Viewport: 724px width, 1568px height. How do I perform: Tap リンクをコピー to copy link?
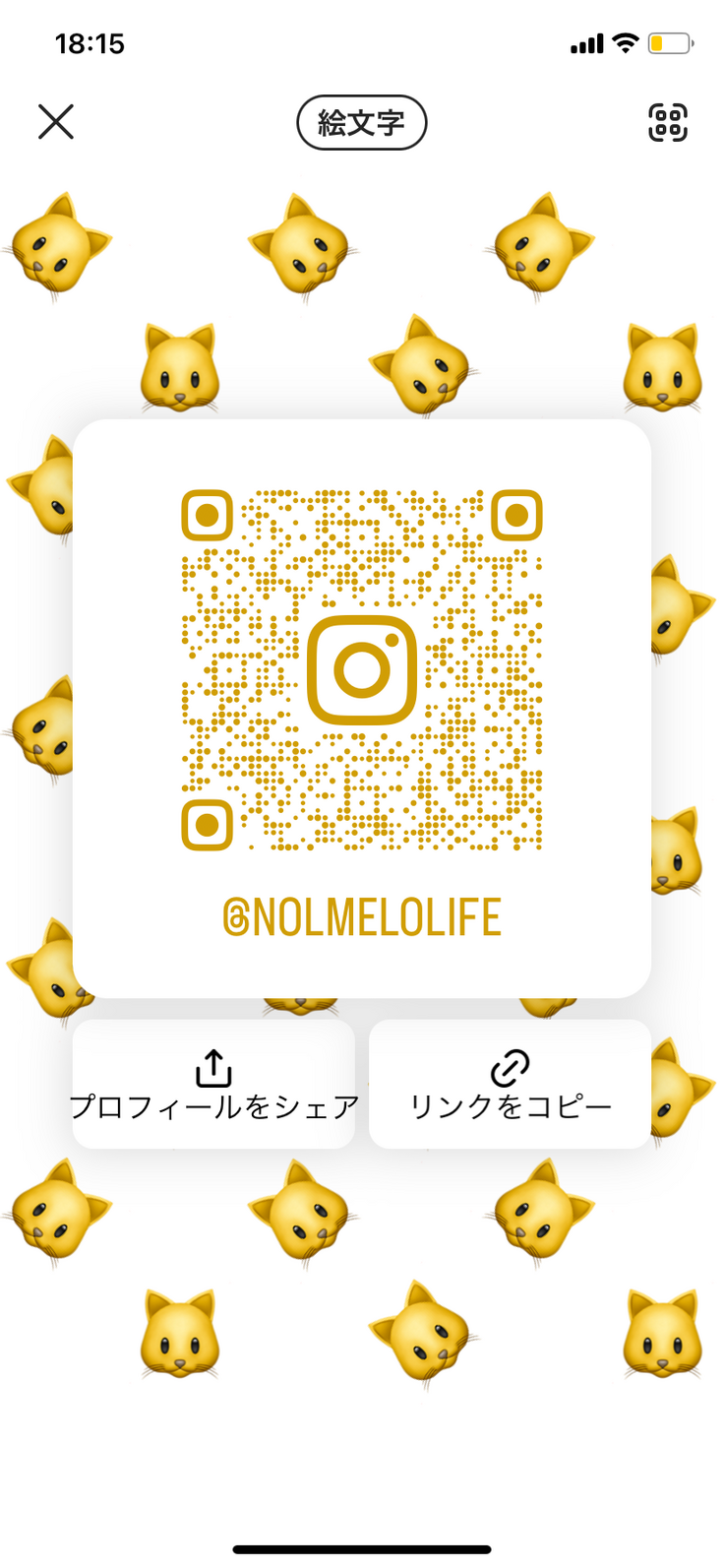click(x=510, y=1084)
